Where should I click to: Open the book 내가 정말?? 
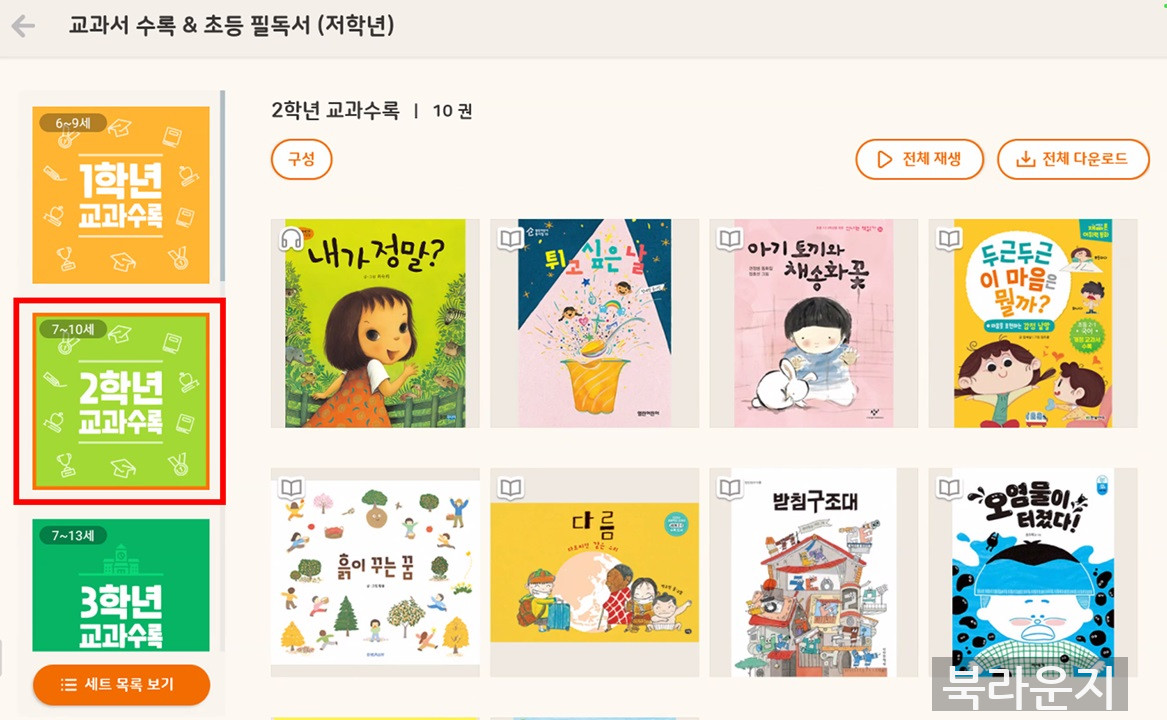tap(375, 324)
